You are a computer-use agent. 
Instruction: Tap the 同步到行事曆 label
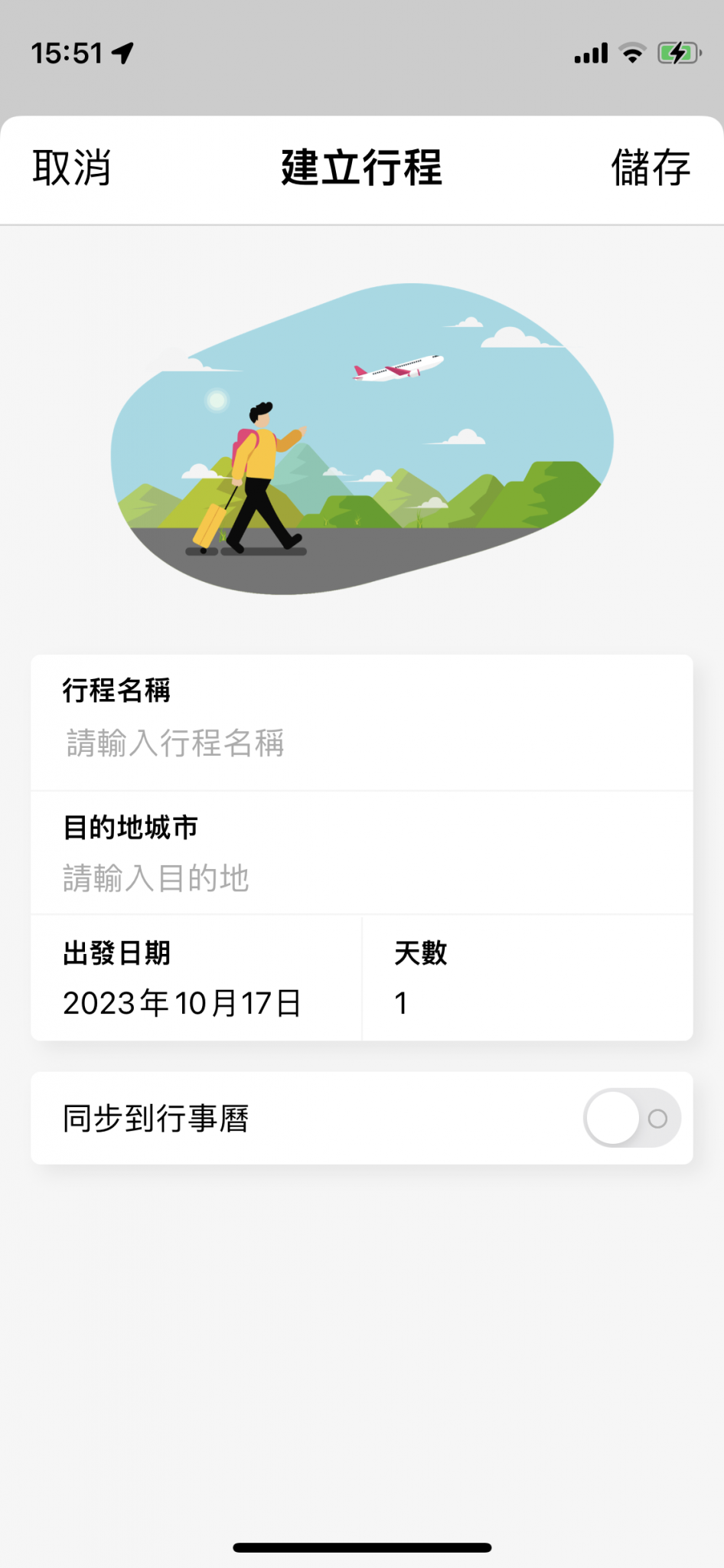[x=152, y=1118]
